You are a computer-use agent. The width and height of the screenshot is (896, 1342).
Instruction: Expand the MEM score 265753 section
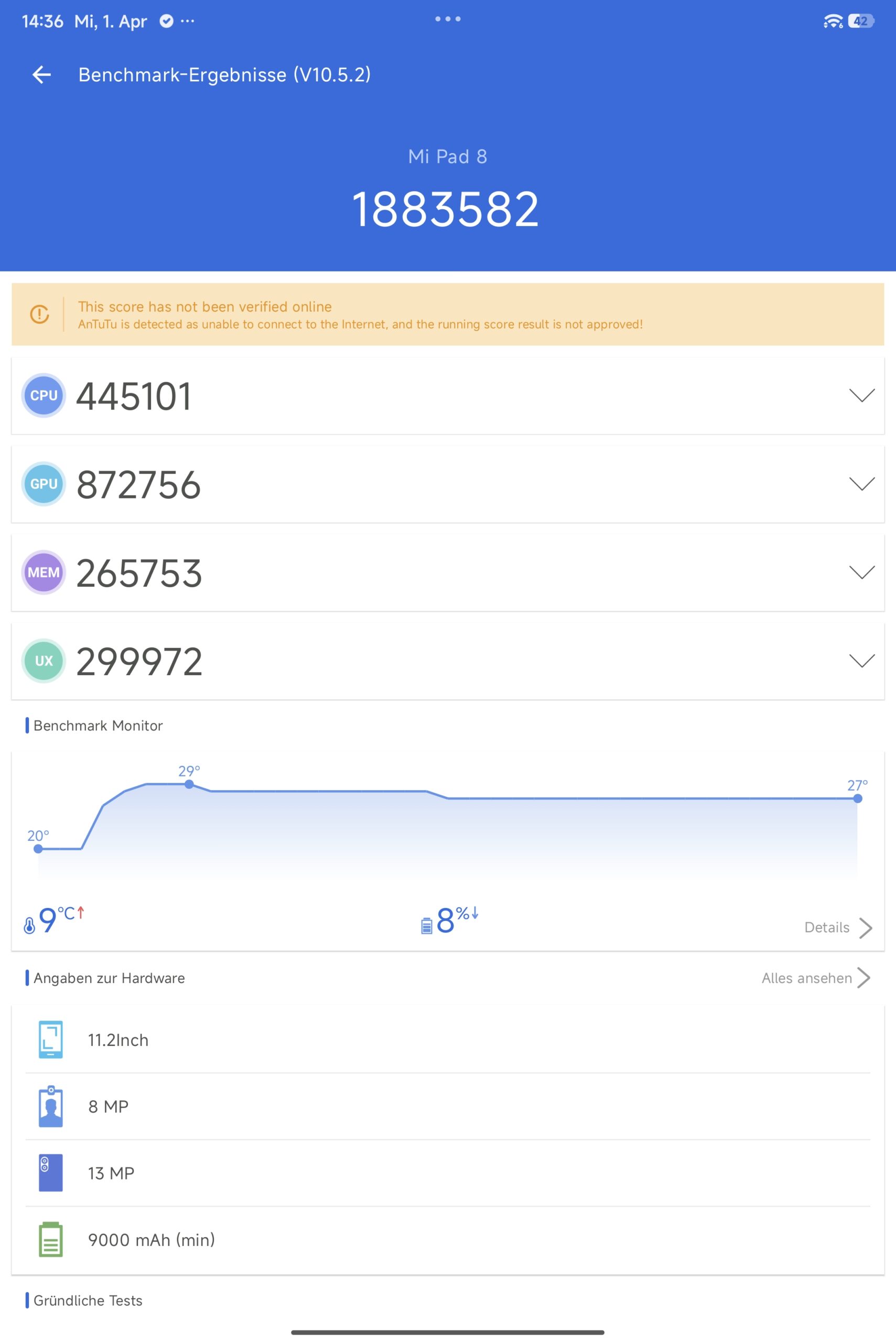861,572
